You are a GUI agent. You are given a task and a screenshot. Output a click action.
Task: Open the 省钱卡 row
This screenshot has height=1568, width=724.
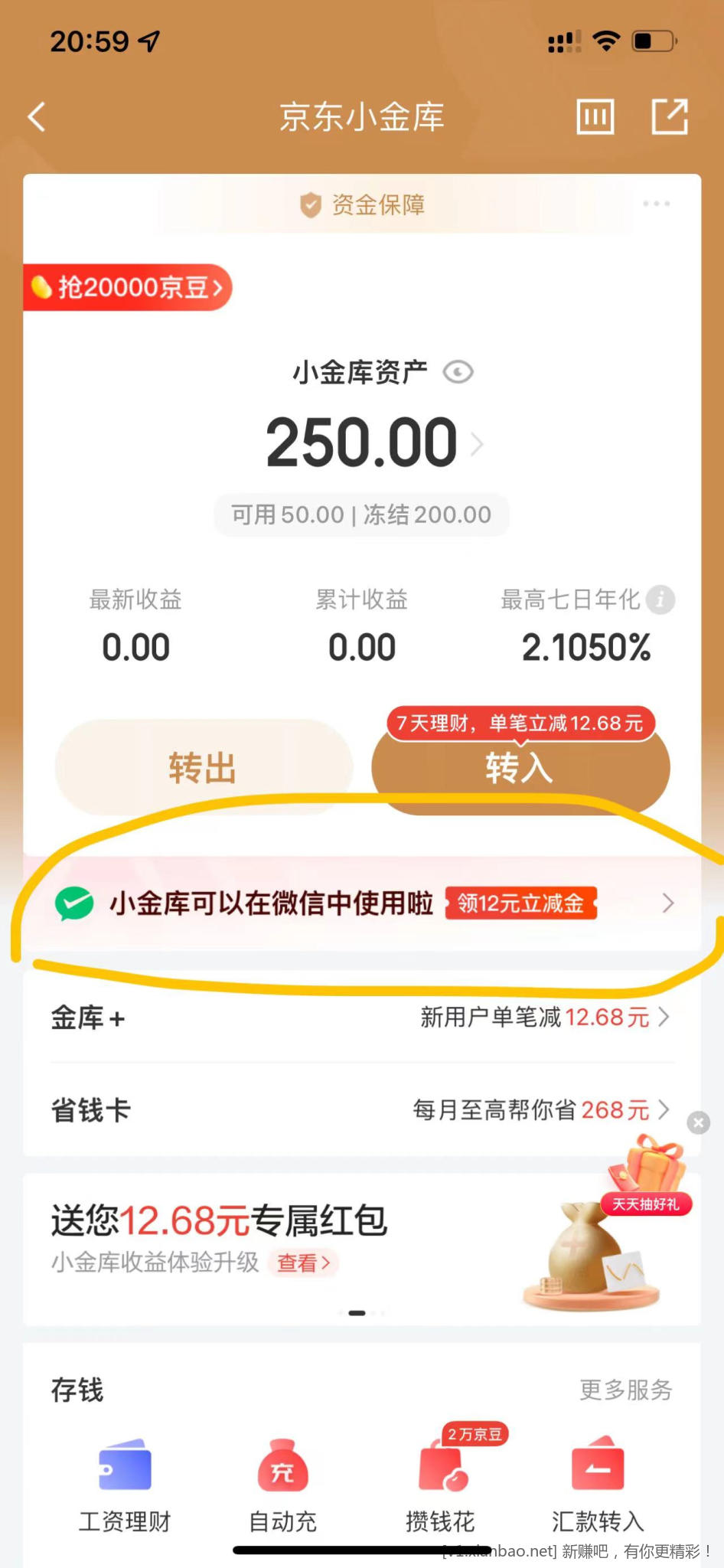(x=361, y=1109)
